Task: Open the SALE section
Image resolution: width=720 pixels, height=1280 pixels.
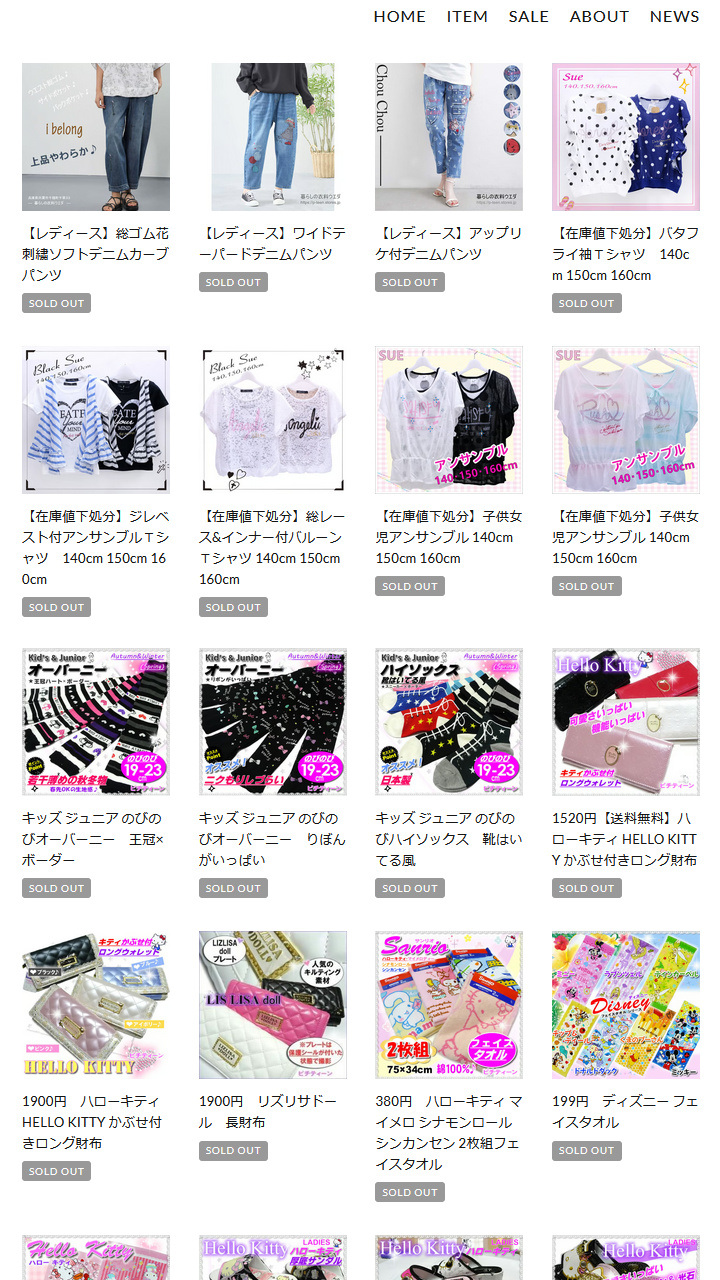Action: pyautogui.click(x=528, y=17)
